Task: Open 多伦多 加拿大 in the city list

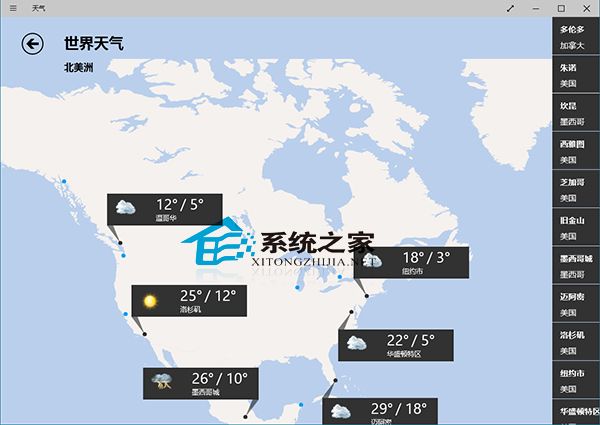Action: [x=575, y=37]
